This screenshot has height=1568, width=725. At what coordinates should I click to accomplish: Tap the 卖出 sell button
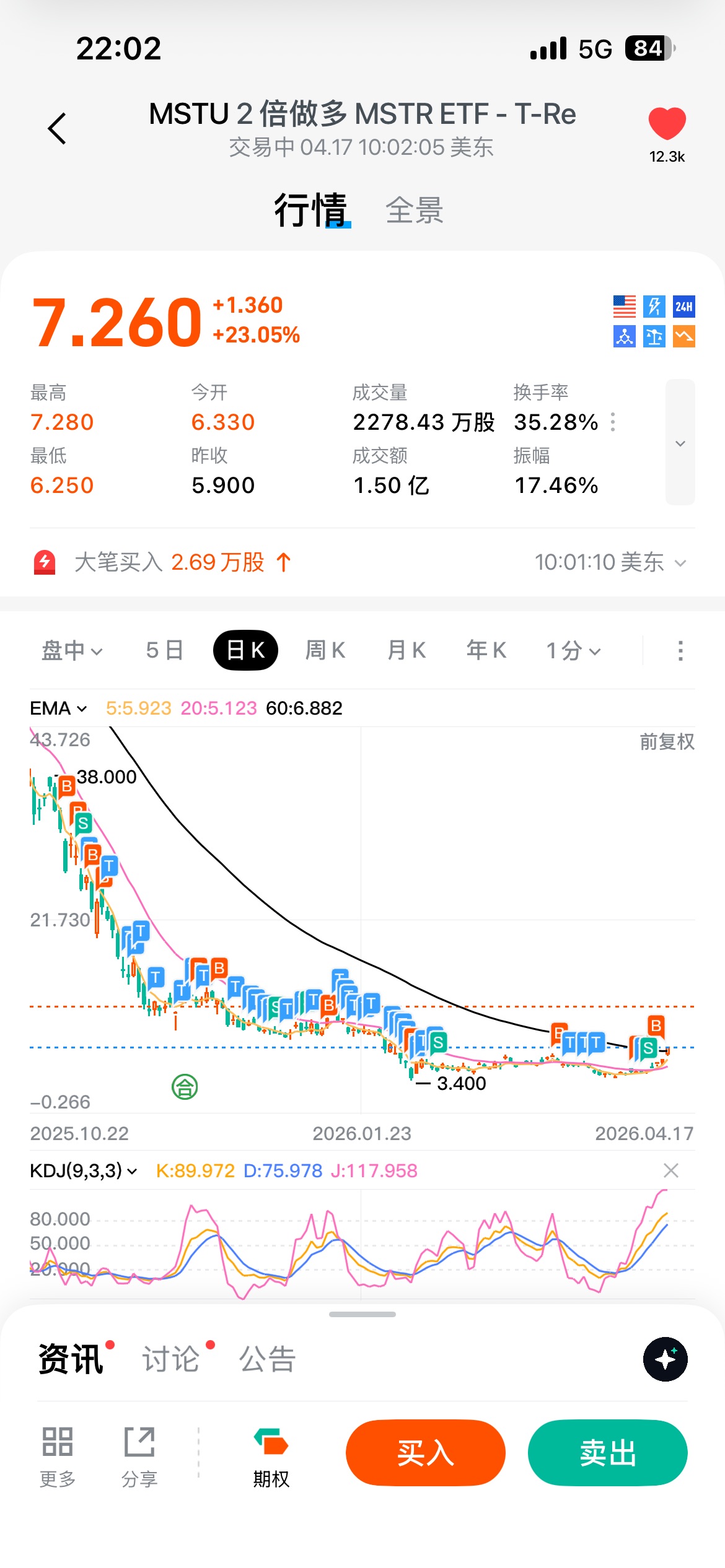(x=607, y=1452)
